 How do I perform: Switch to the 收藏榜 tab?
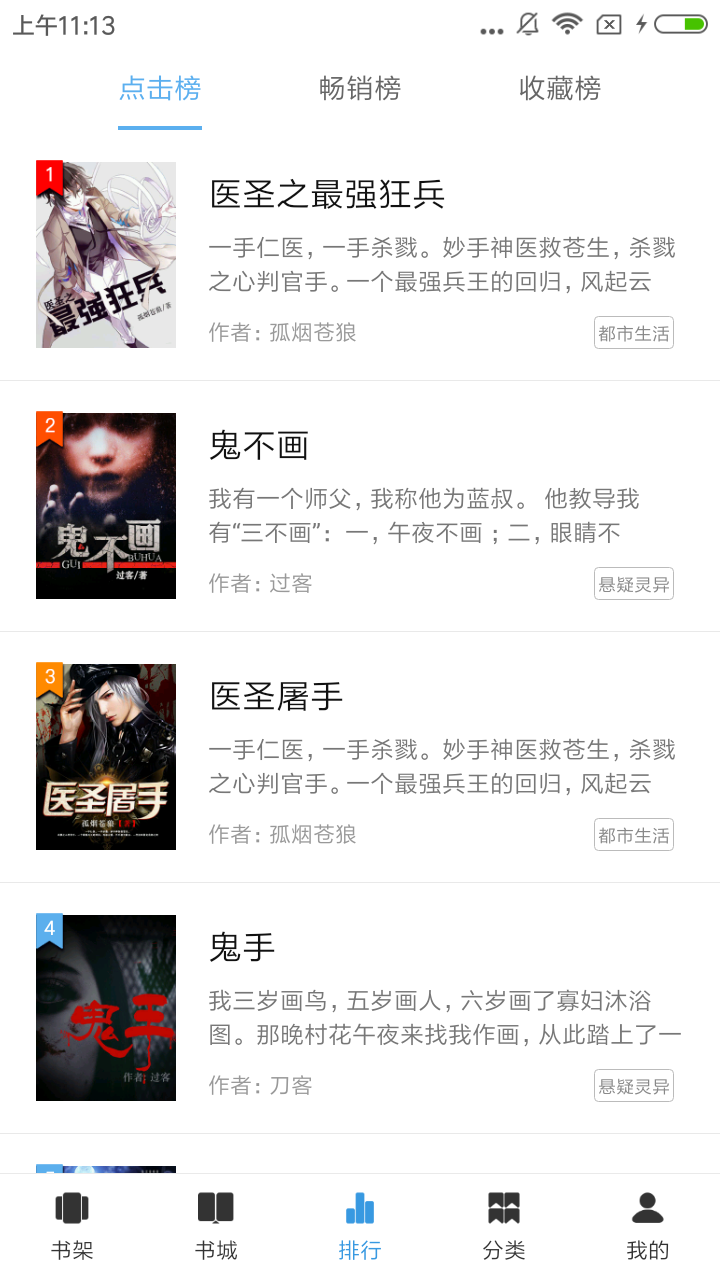pos(560,89)
